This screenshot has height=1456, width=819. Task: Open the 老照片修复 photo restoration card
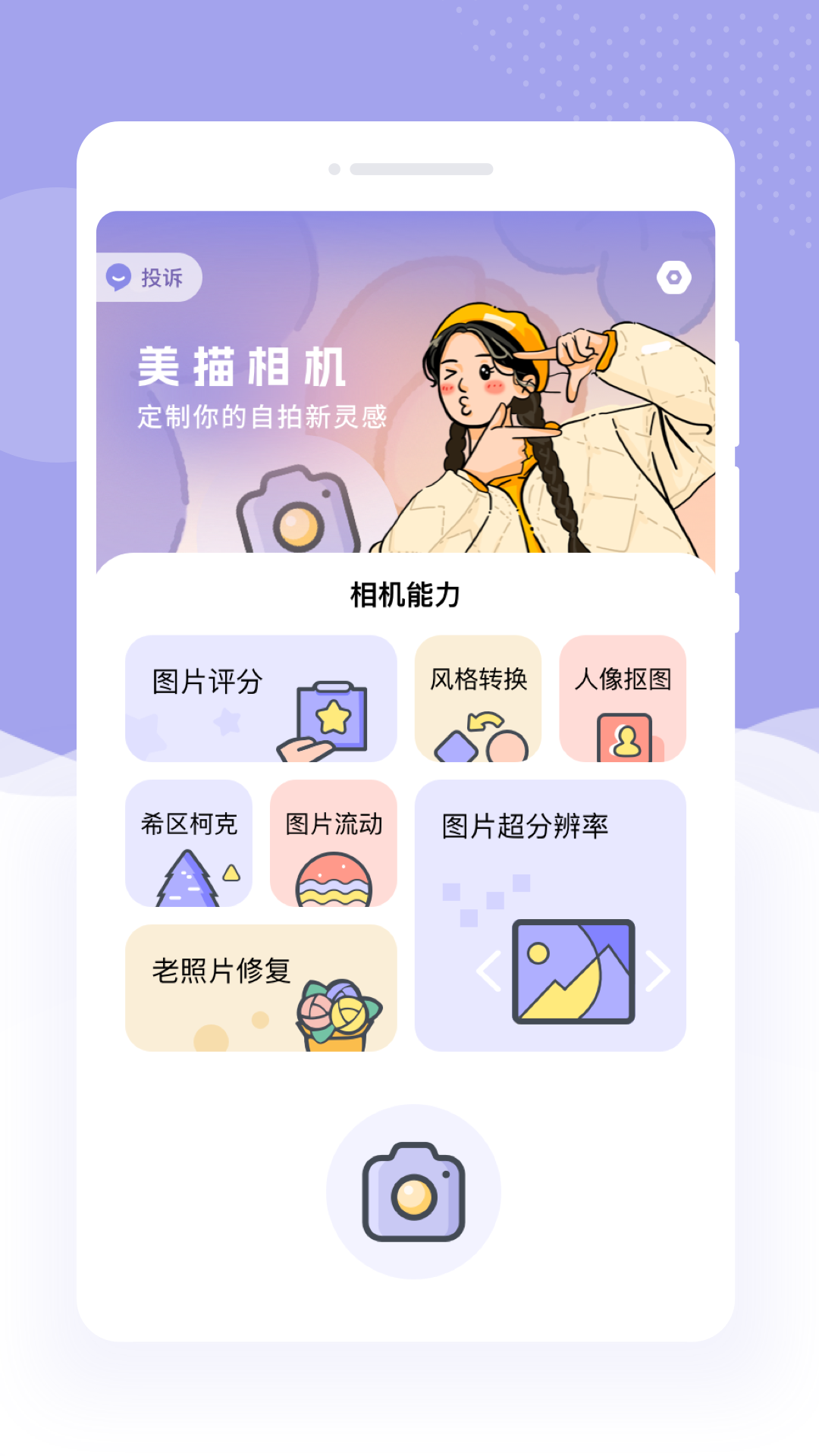(x=261, y=987)
